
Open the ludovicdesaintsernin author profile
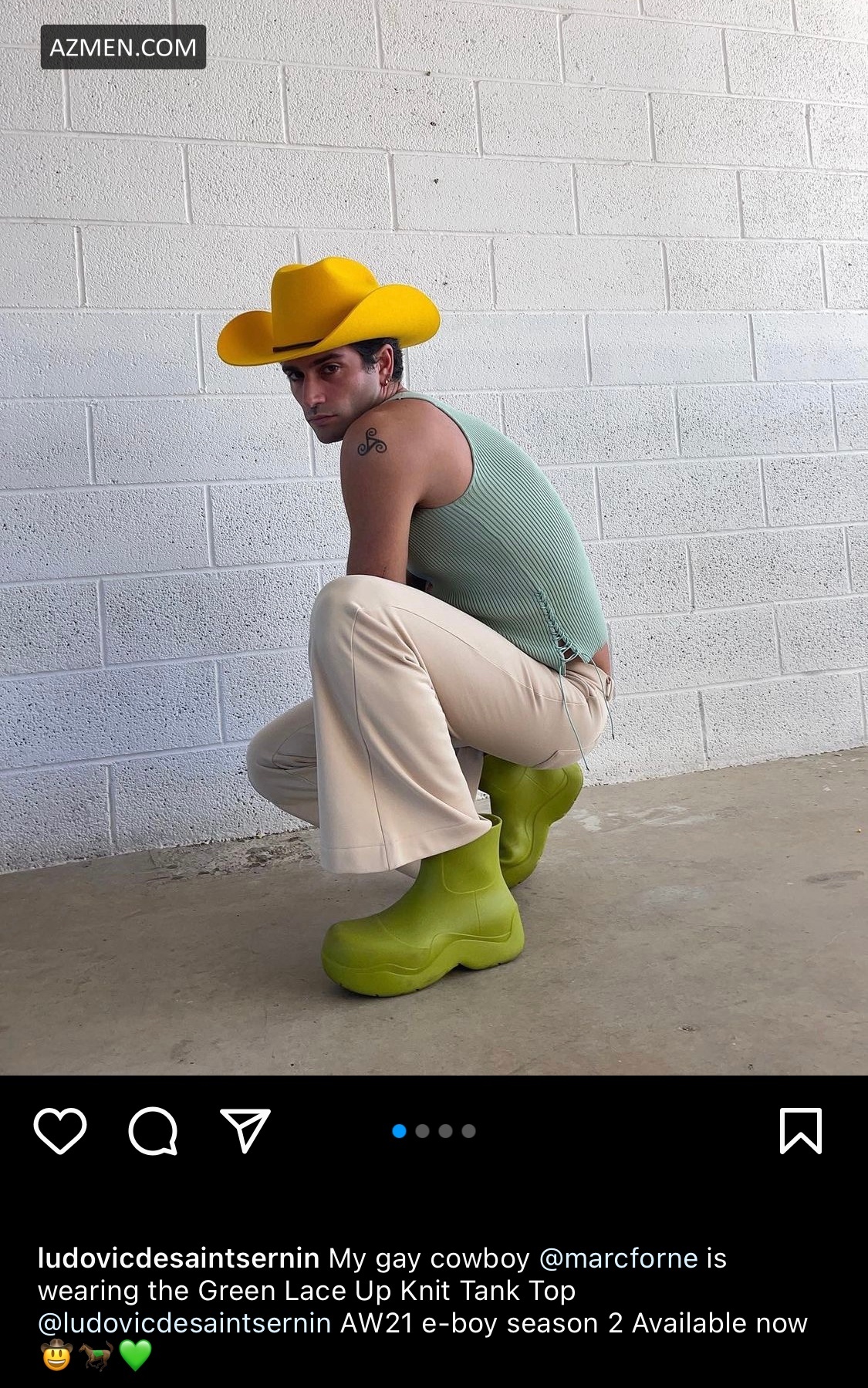[178, 1258]
